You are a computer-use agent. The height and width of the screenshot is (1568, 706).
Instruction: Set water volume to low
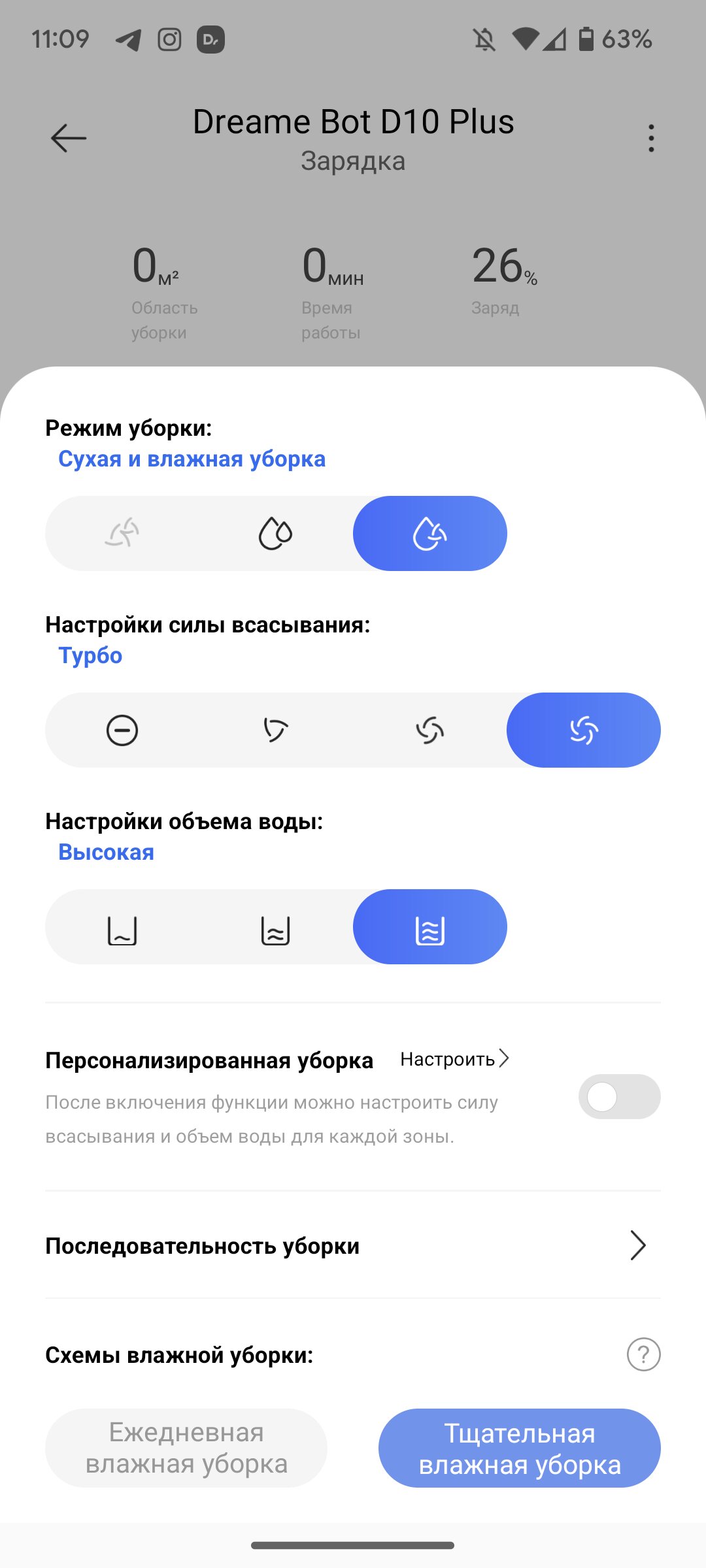point(122,926)
